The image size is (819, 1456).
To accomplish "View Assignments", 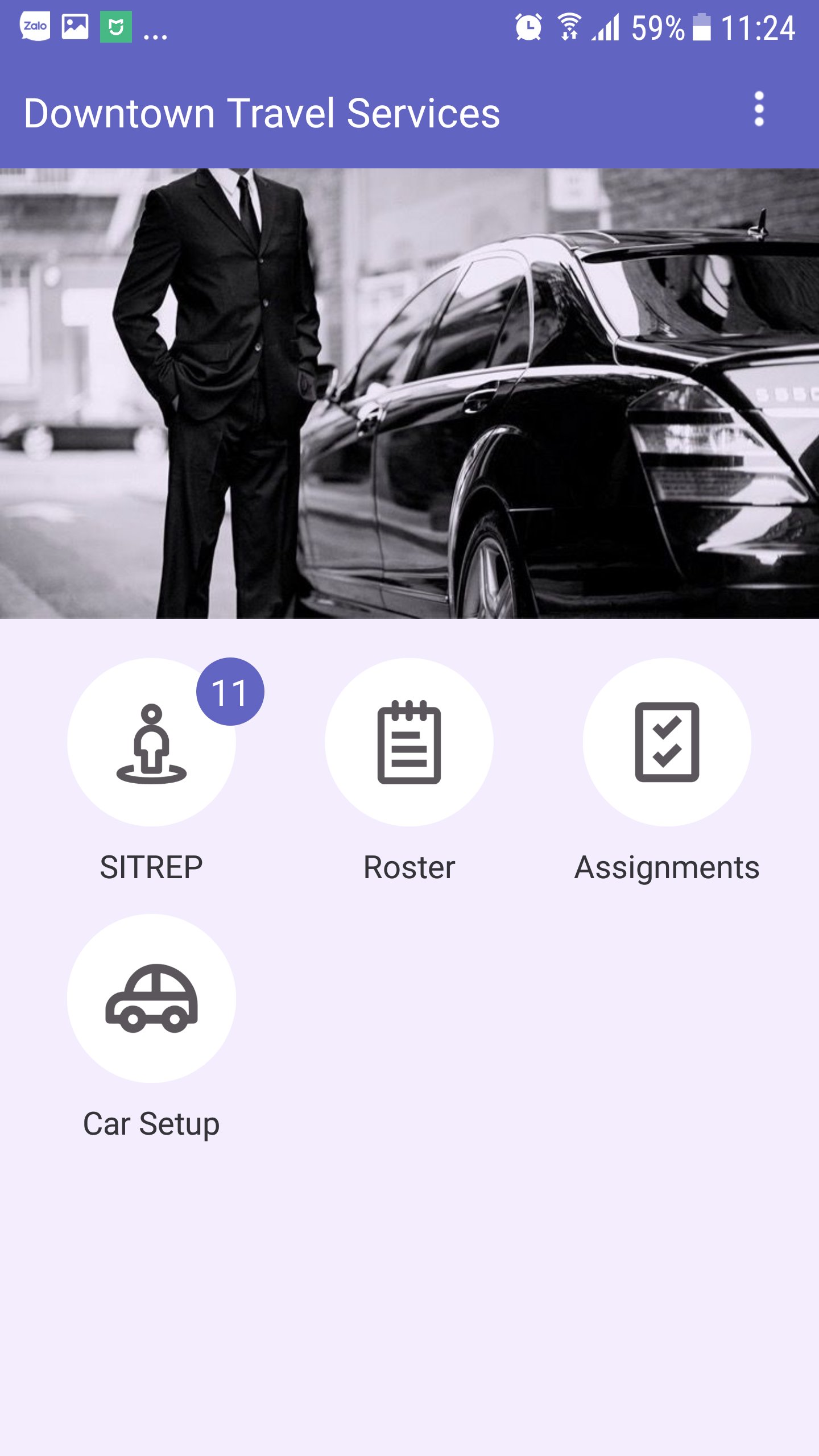I will pyautogui.click(x=667, y=742).
